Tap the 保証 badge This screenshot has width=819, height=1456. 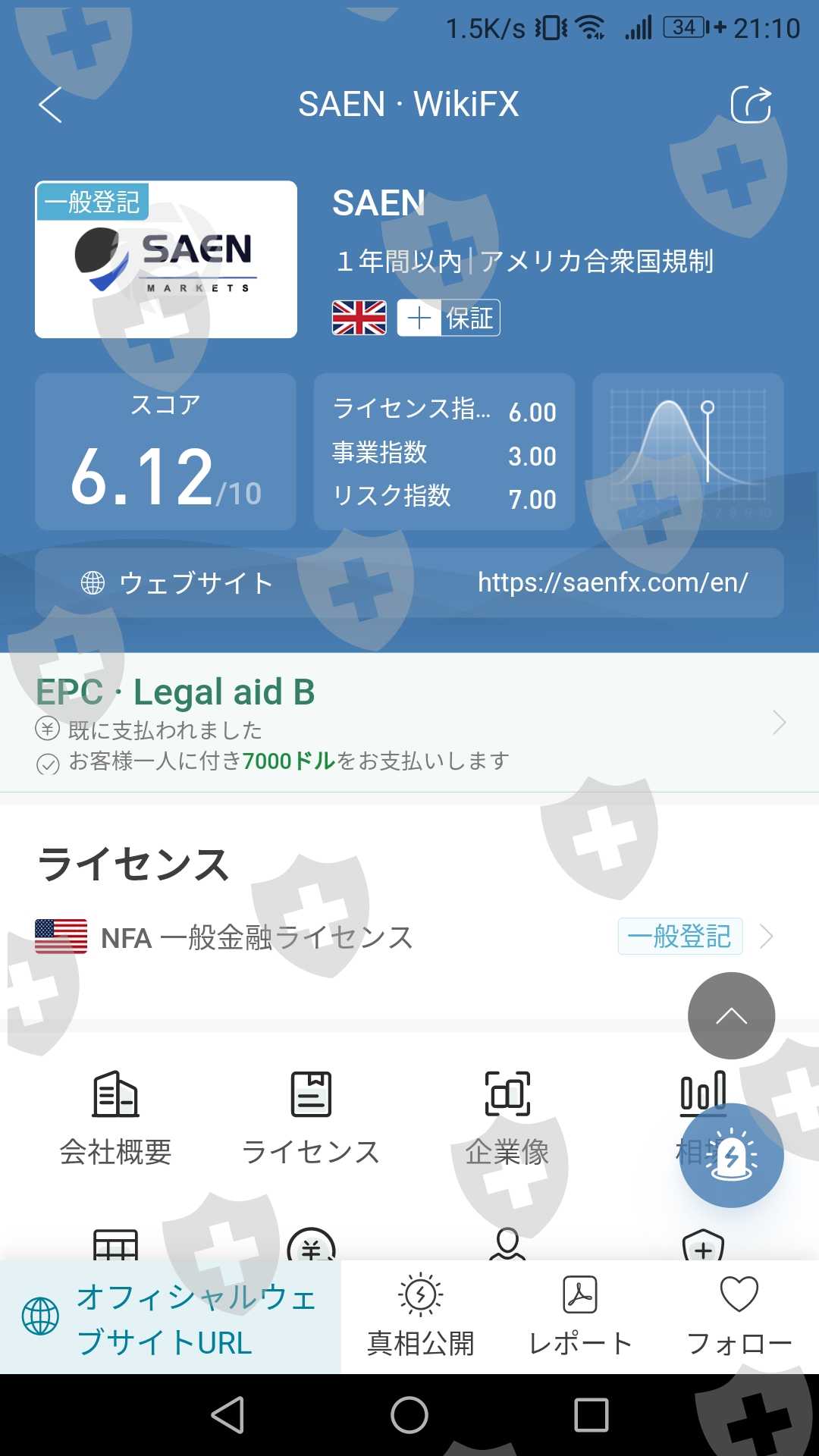pyautogui.click(x=449, y=318)
